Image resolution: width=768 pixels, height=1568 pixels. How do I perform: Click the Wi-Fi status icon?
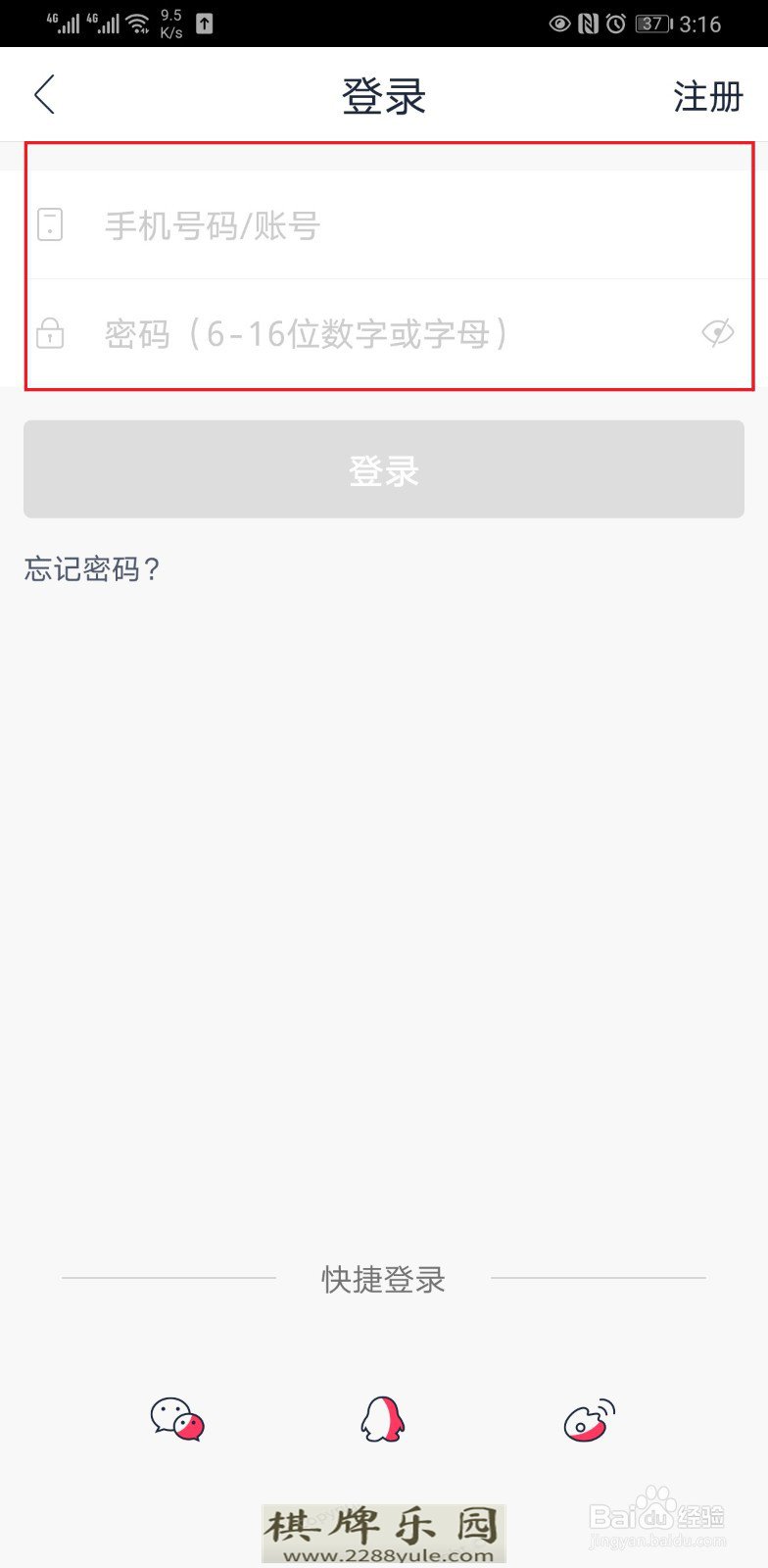point(135,22)
